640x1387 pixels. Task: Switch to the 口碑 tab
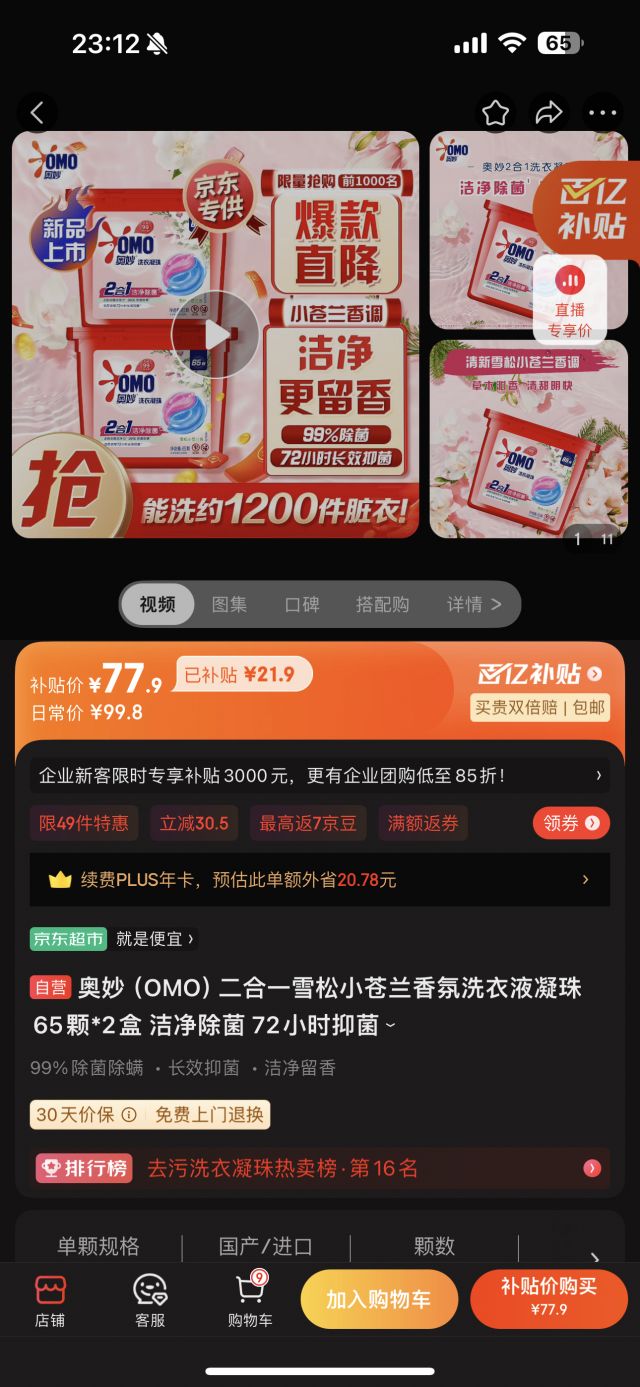click(x=302, y=604)
